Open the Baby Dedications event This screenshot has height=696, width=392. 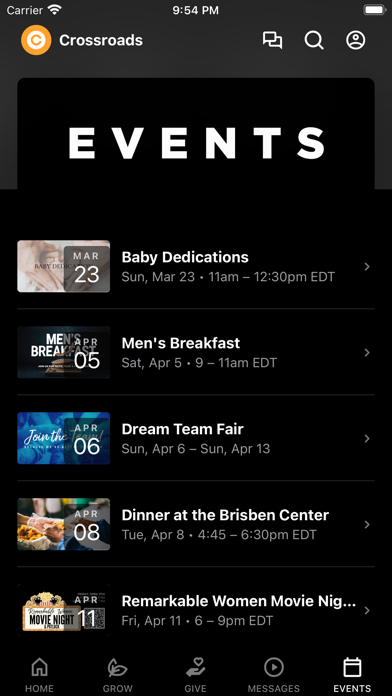[196, 266]
